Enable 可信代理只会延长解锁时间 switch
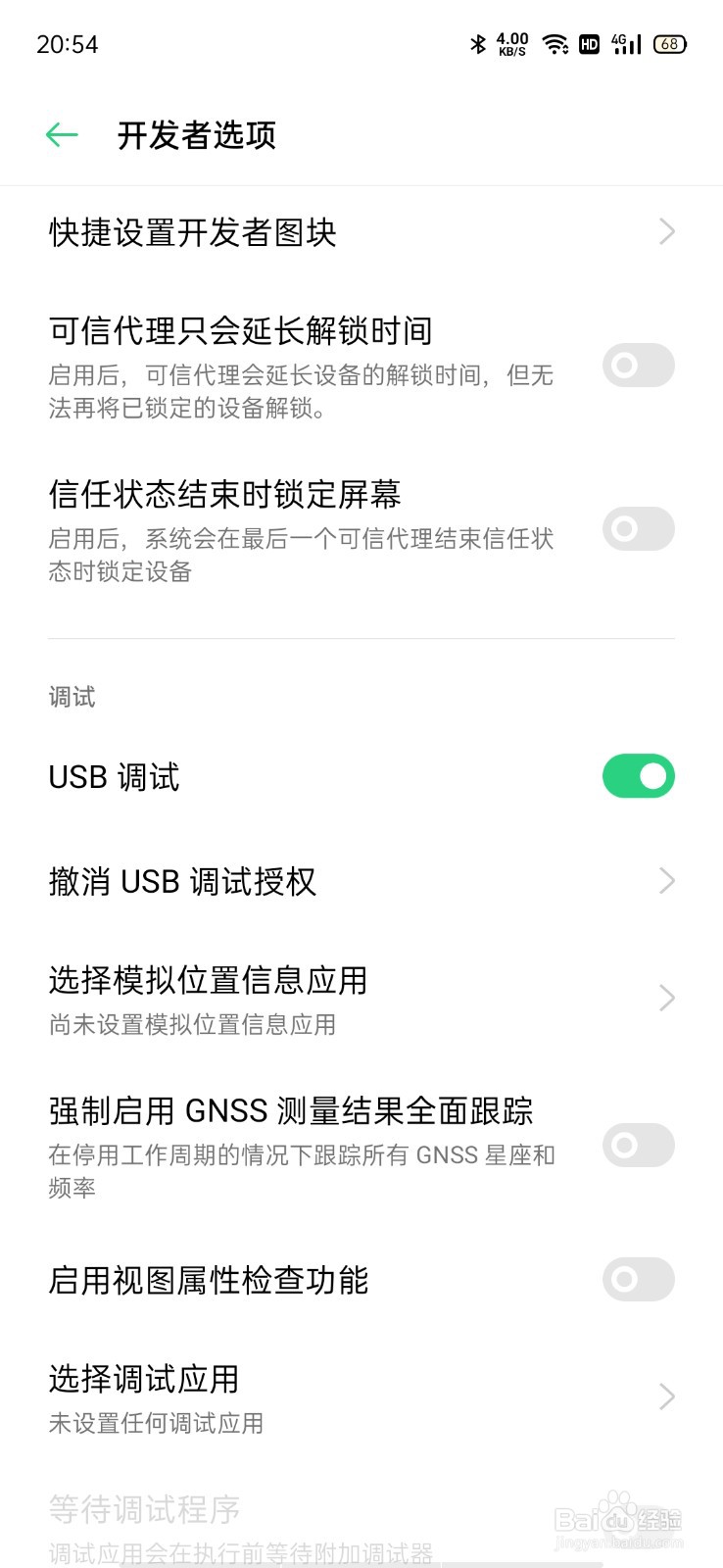 pyautogui.click(x=638, y=366)
